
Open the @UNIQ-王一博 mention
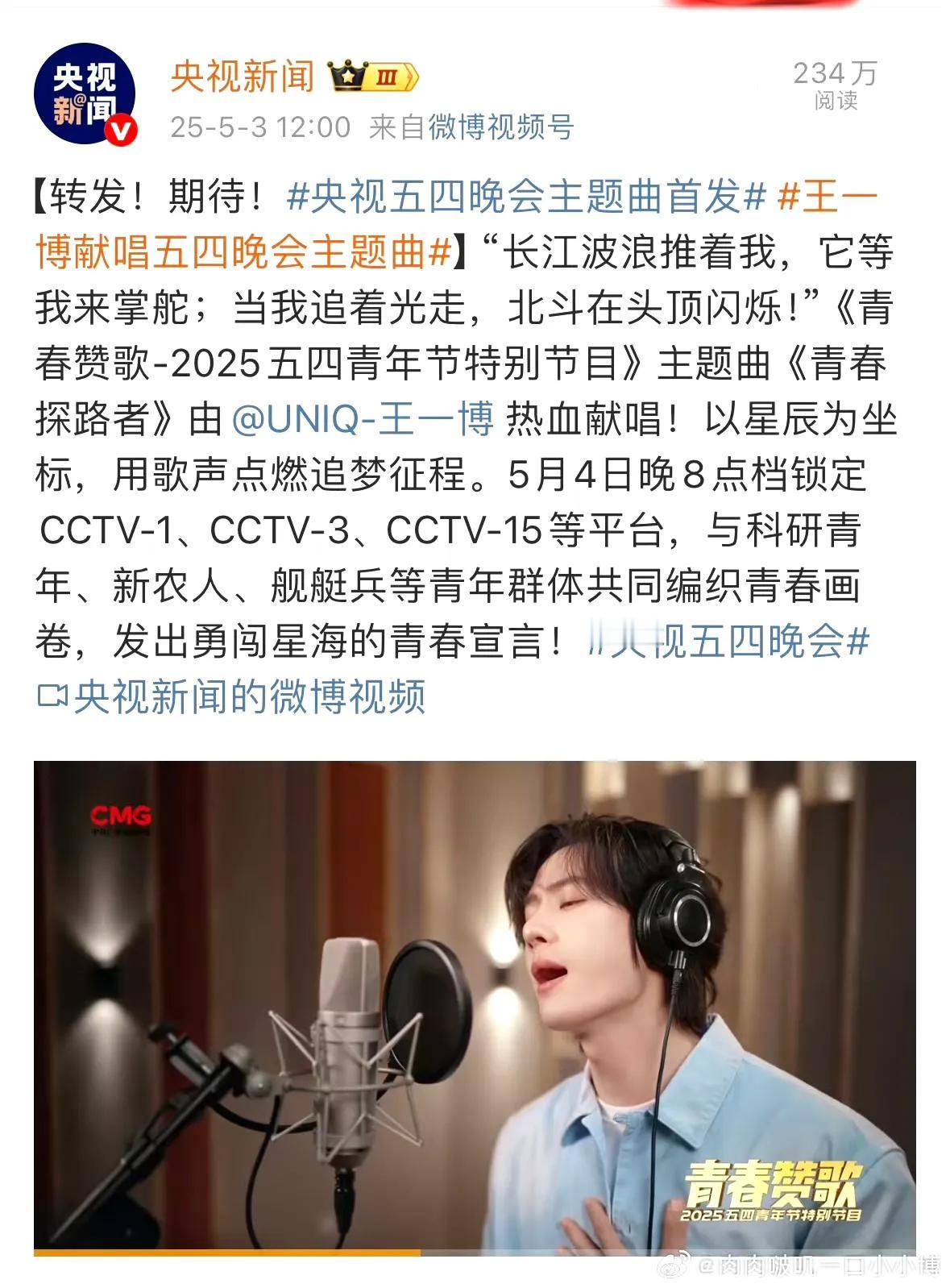[x=363, y=419]
